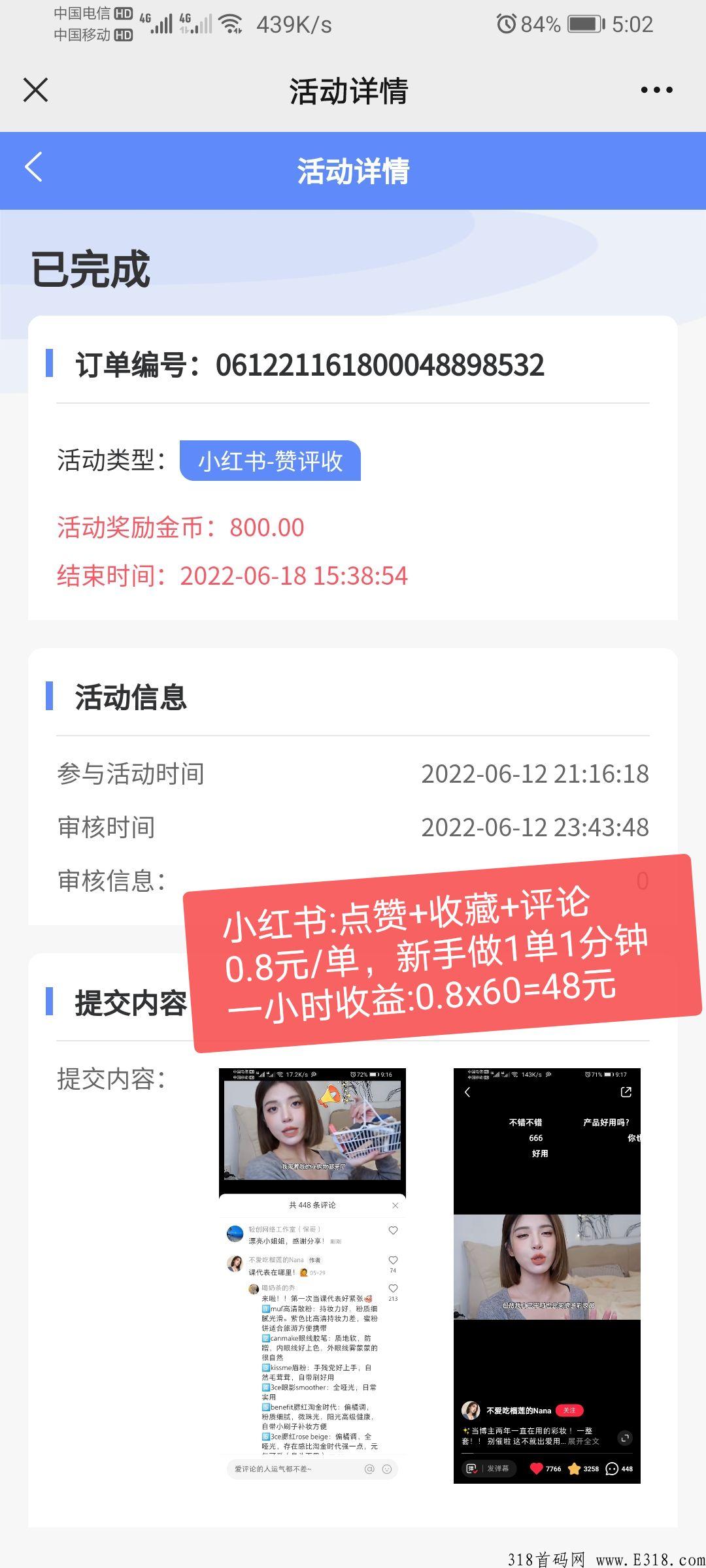
Task: Tap the comment bubble icon showing 448
Action: pos(611,1469)
